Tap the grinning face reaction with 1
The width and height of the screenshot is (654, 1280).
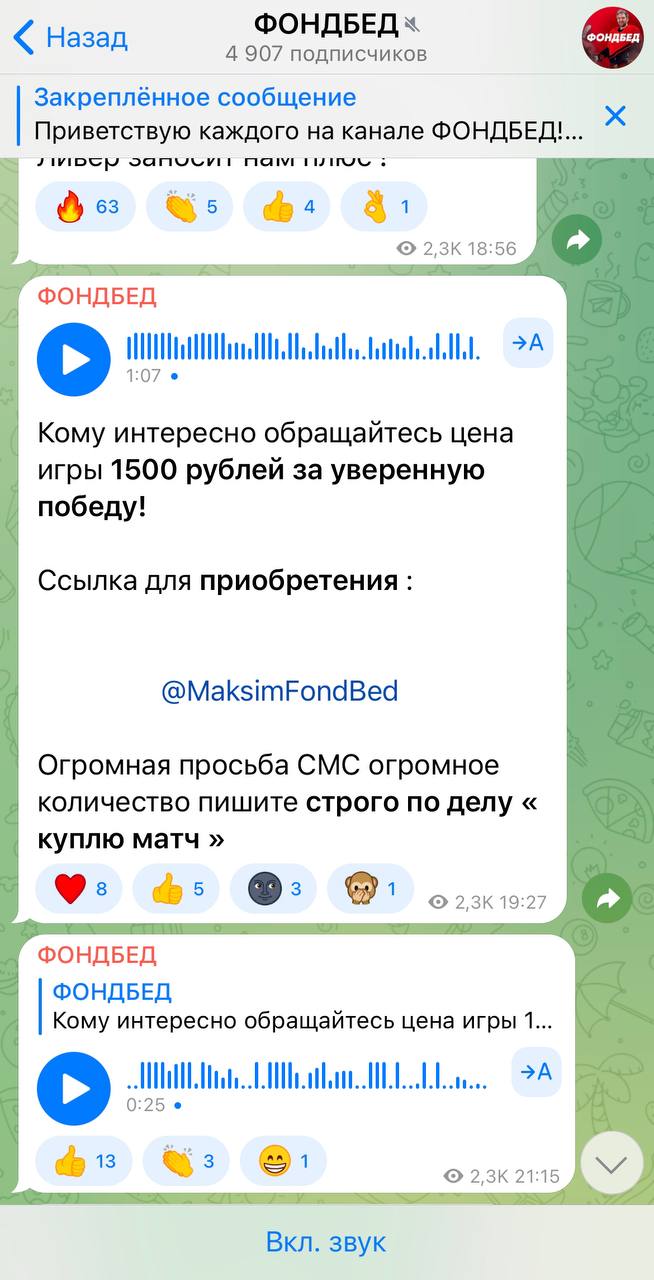(x=283, y=1160)
